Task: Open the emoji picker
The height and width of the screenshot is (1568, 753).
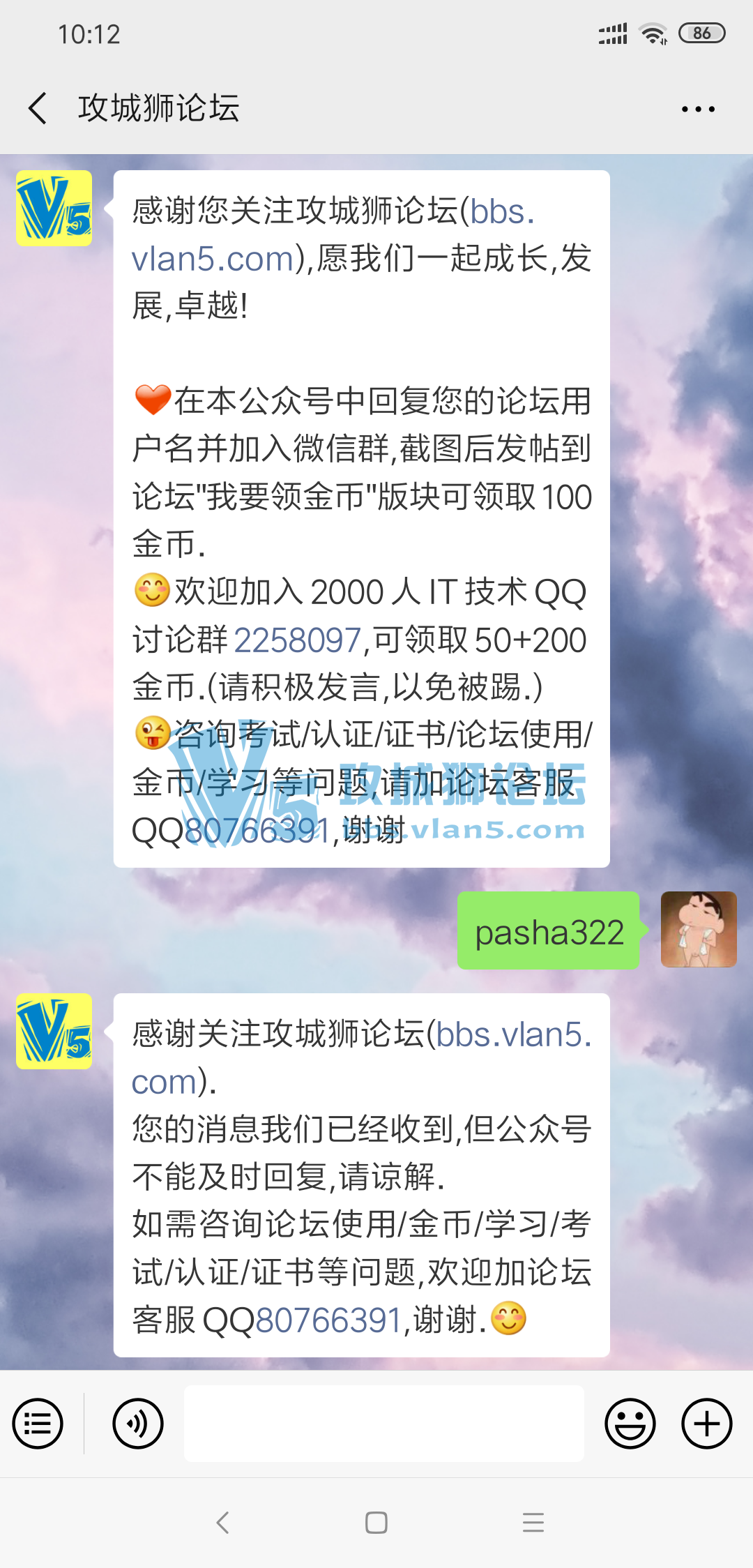Action: [x=630, y=1424]
